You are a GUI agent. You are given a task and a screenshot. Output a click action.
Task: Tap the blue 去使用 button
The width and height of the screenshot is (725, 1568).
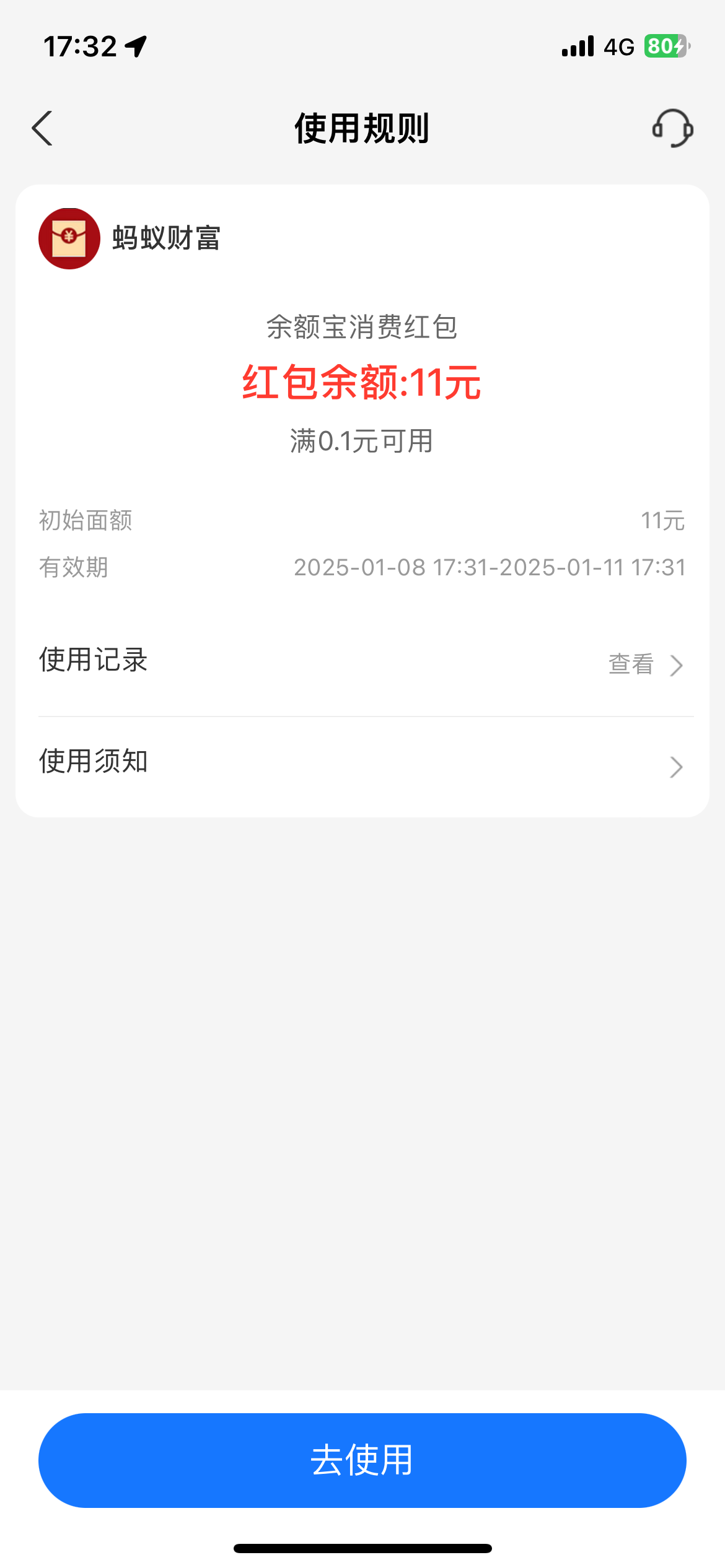(x=362, y=1460)
